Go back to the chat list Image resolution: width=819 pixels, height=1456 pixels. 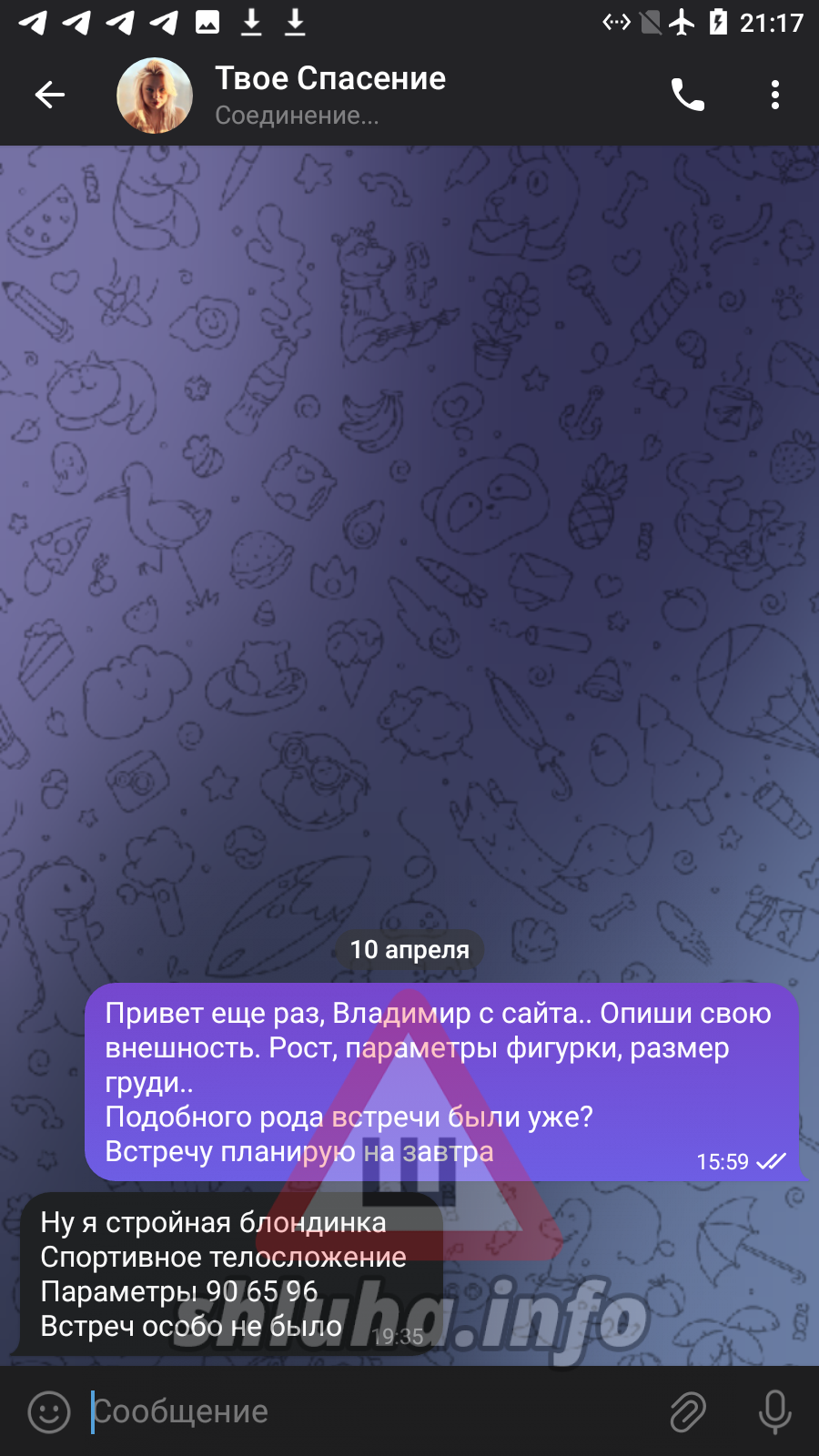coord(50,95)
